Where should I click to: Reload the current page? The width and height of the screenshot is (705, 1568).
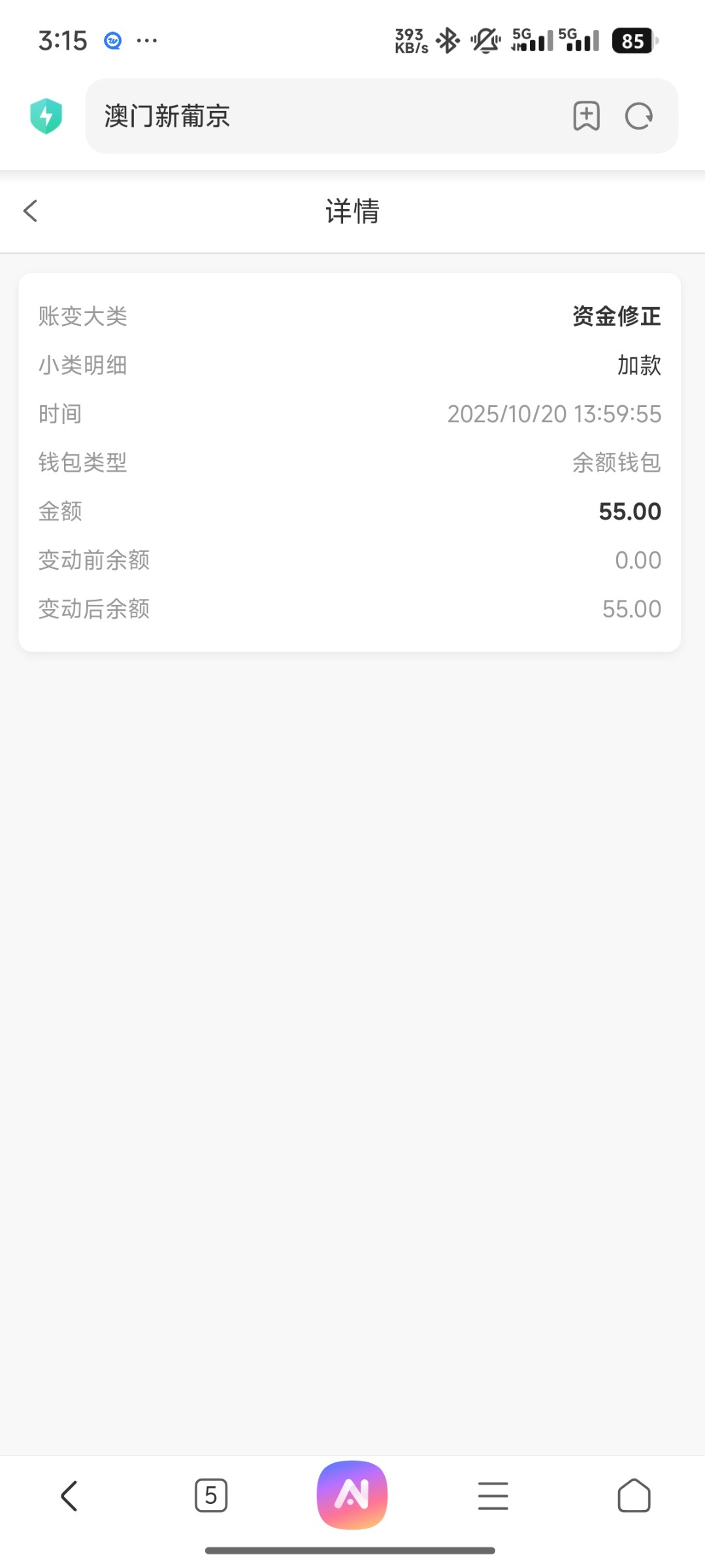638,116
